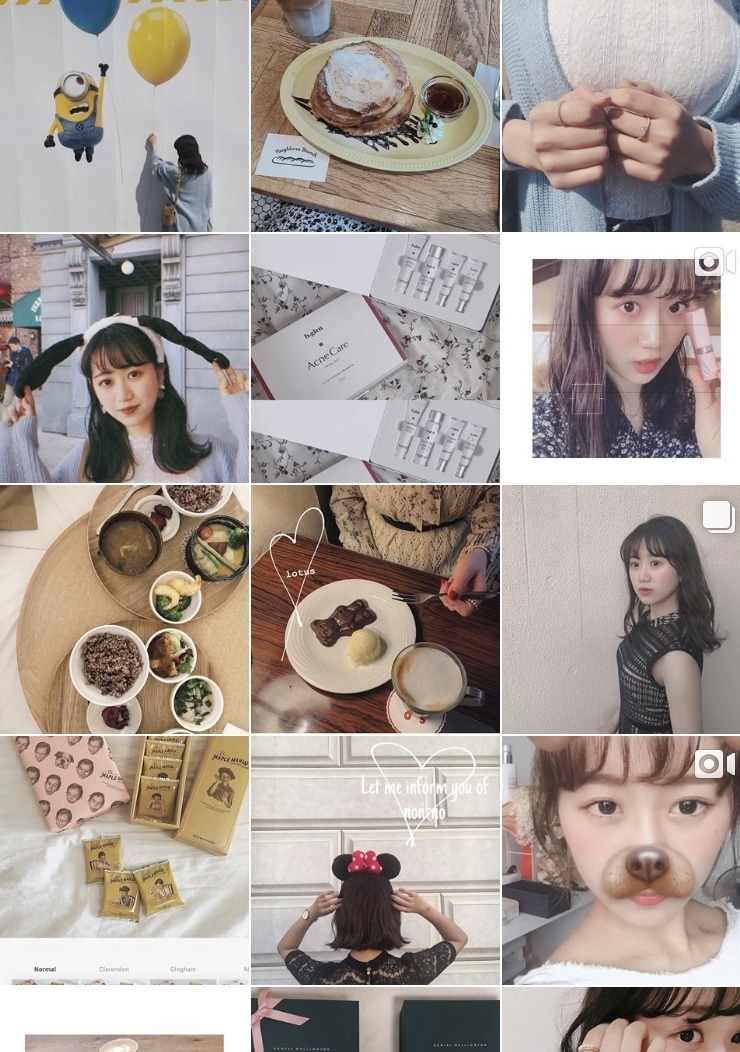View the AcneCare product box post
This screenshot has height=1052, width=740.
tap(375, 358)
